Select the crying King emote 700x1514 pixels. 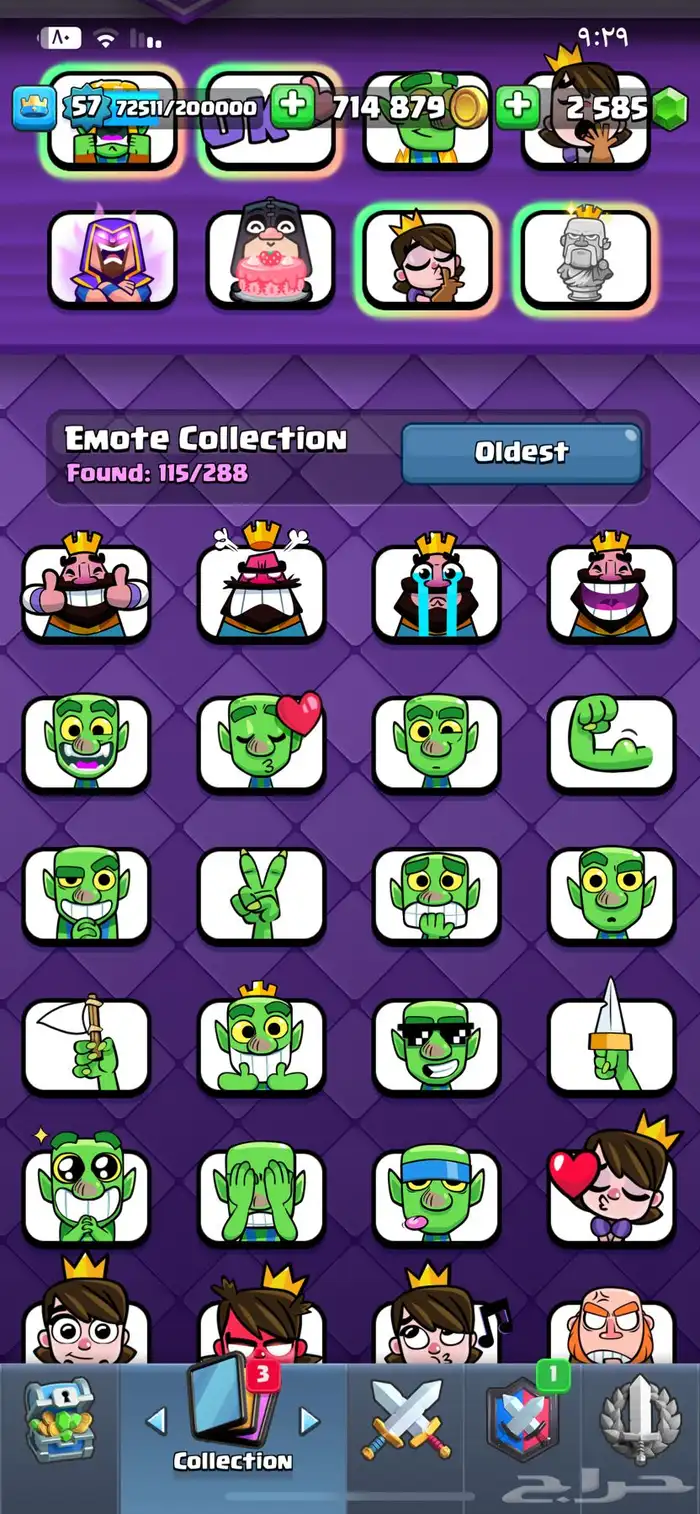[436, 592]
